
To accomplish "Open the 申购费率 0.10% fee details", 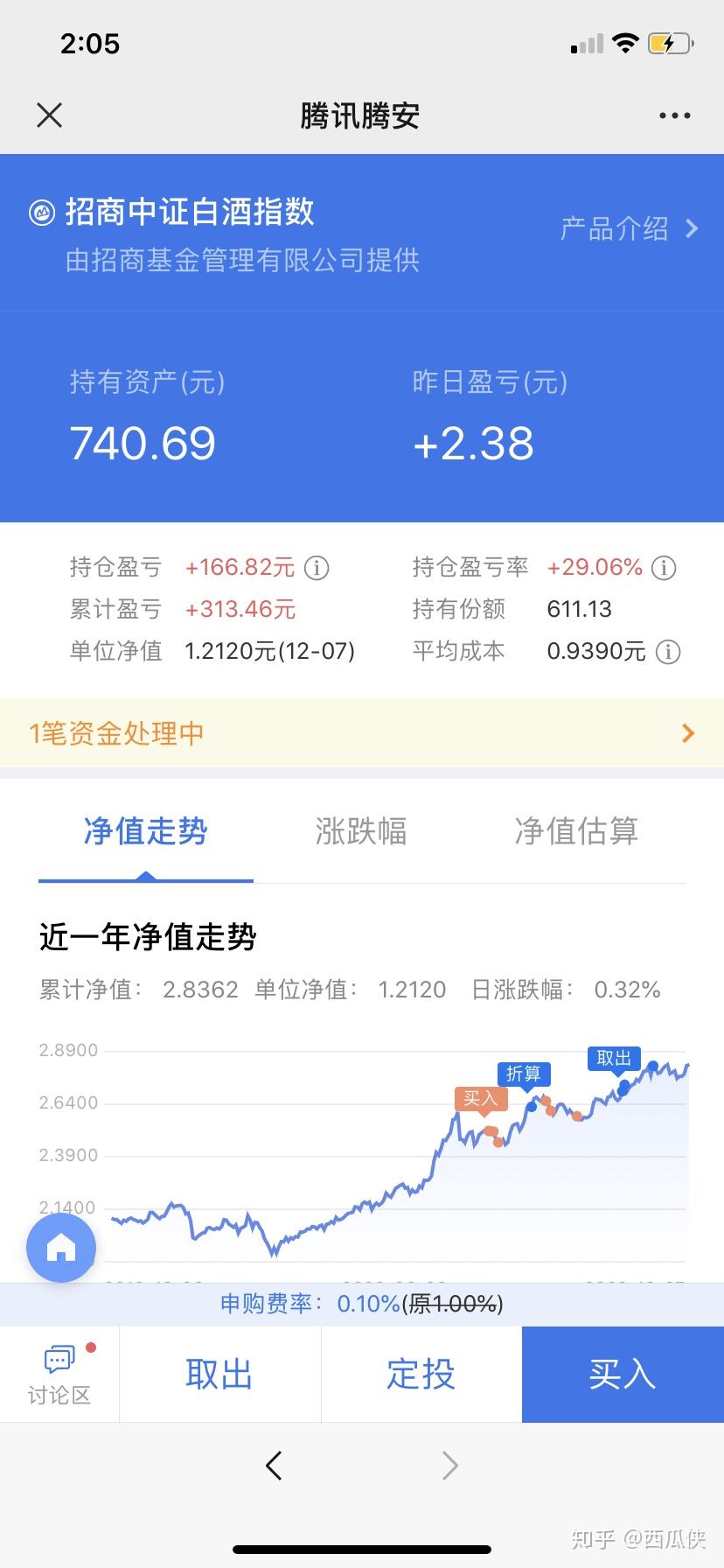I will (x=362, y=1304).
